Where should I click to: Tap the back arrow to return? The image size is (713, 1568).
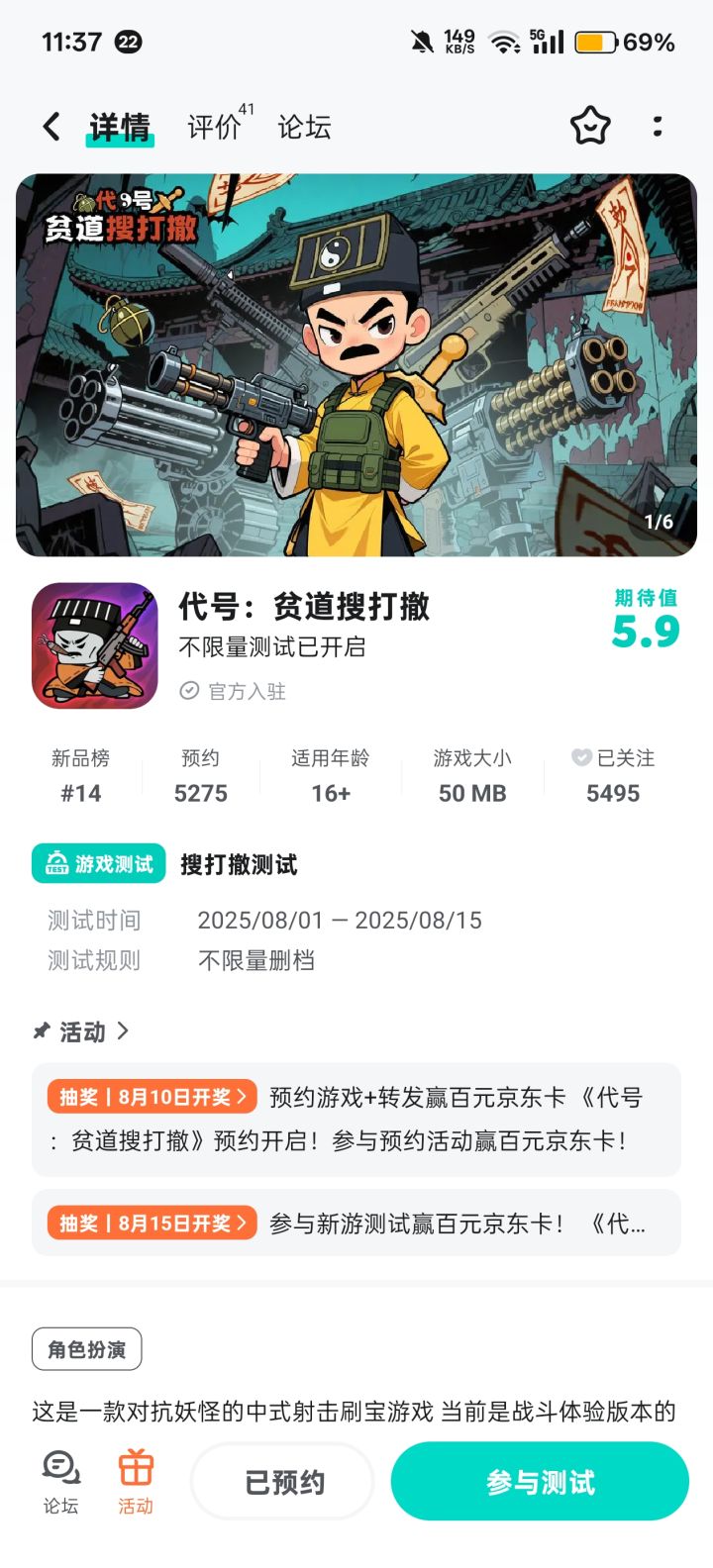point(50,127)
